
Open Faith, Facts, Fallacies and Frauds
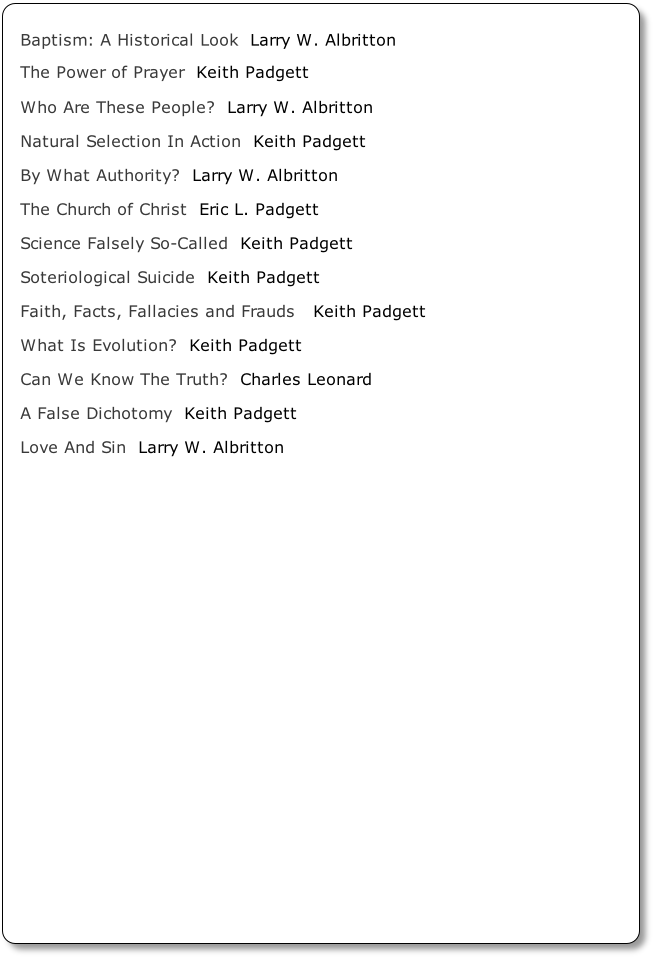pyautogui.click(x=157, y=311)
